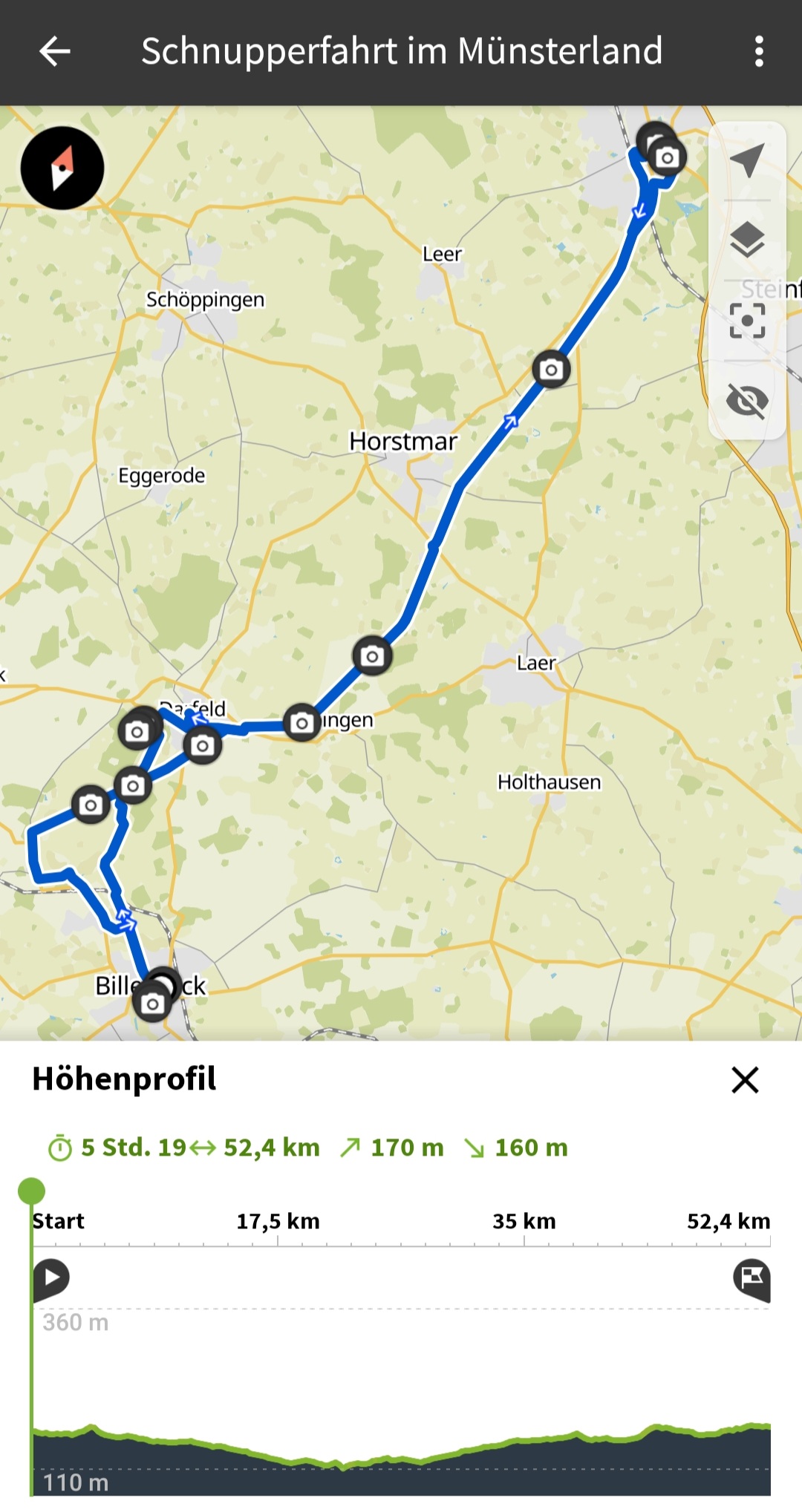
Task: Tap the start flag on the elevation profile
Action: click(x=51, y=1277)
